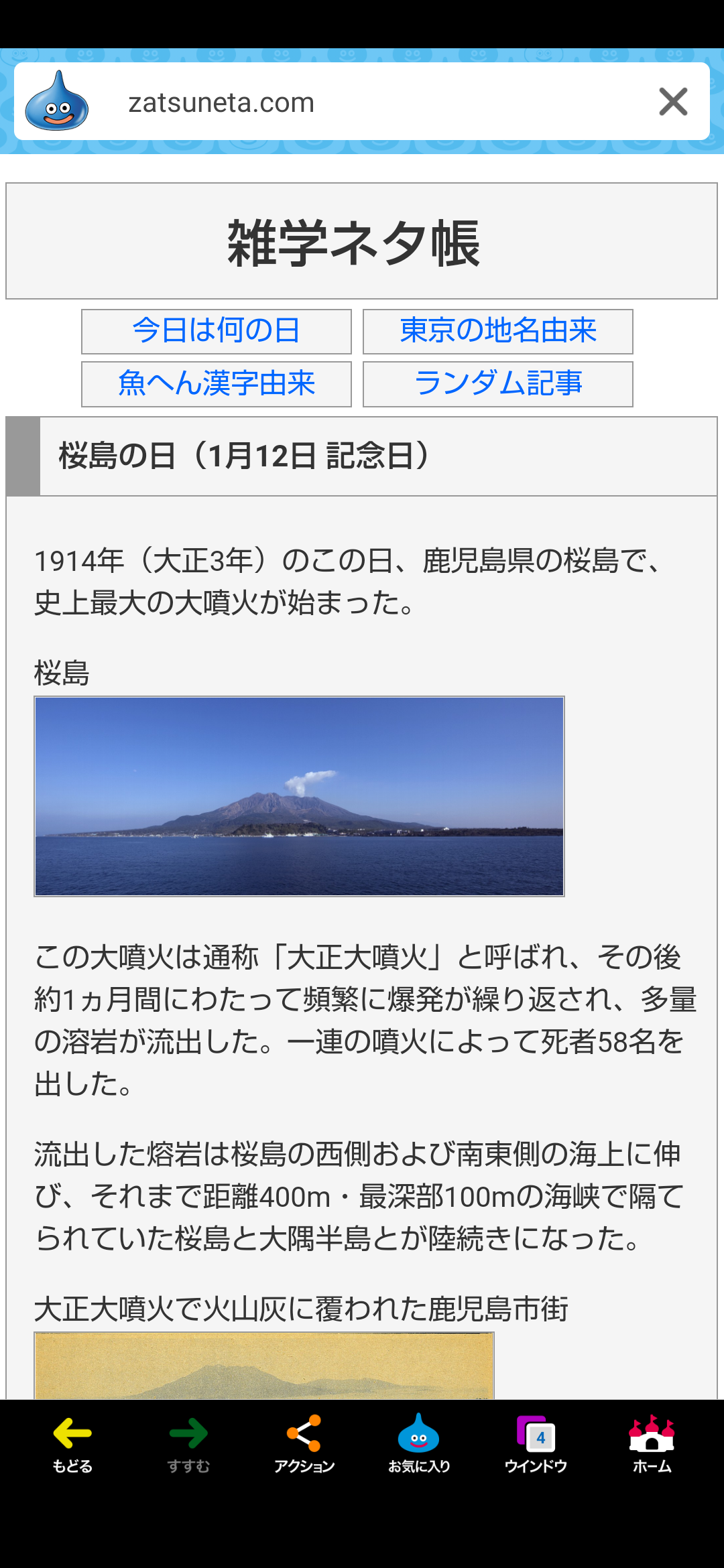Tap the 雑学ネタ帳 site title
This screenshot has height=1568, width=724.
coord(354,243)
